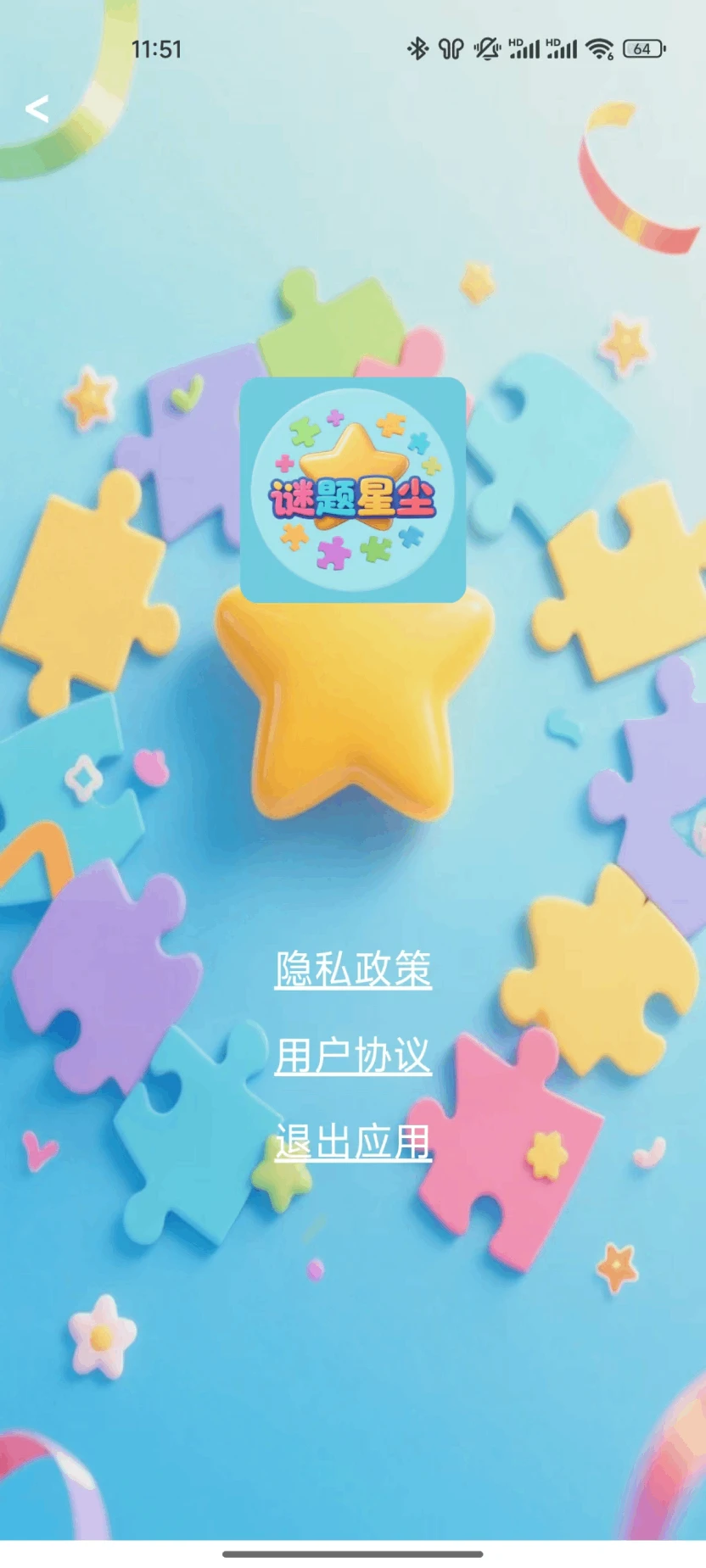Tap the second HD cellular signal icon
Screen dimensions: 706x1568
pos(560,49)
